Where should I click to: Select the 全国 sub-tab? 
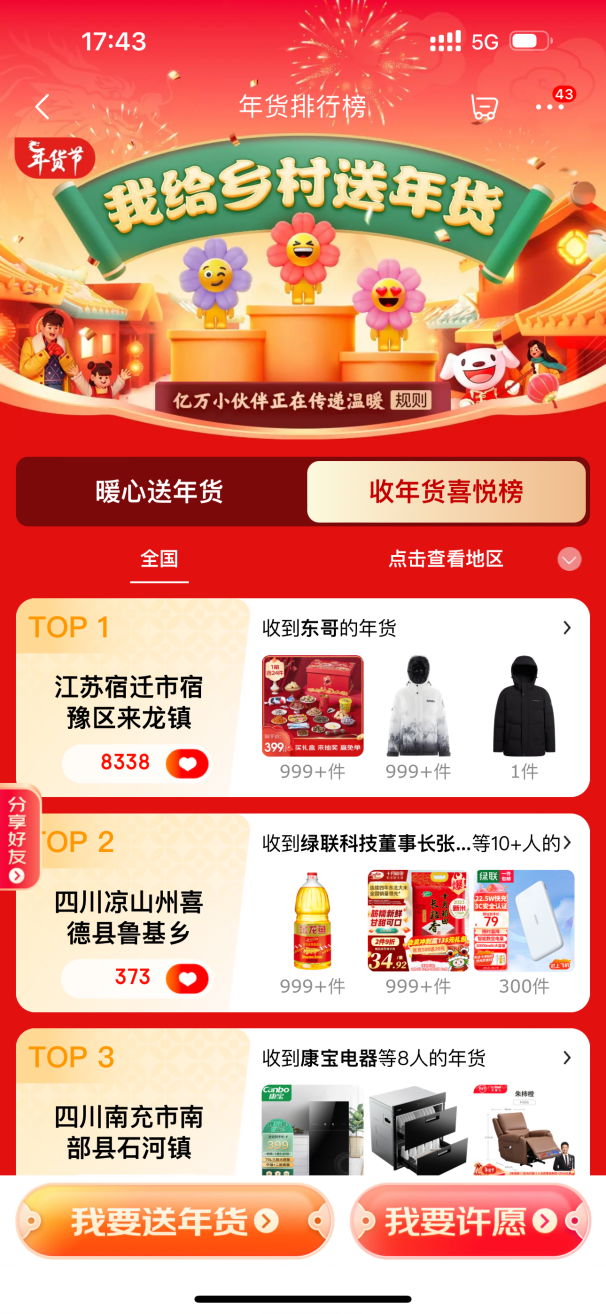(159, 559)
